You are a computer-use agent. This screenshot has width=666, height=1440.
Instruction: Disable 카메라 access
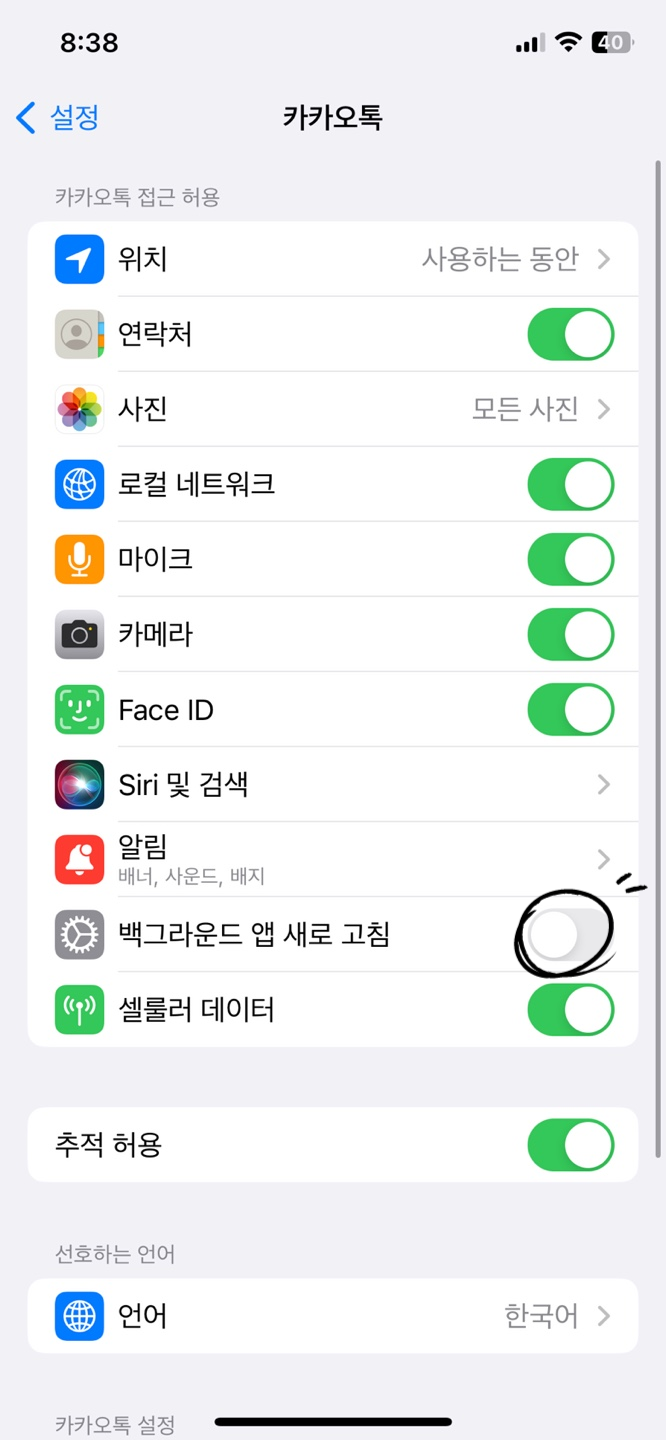(x=570, y=634)
